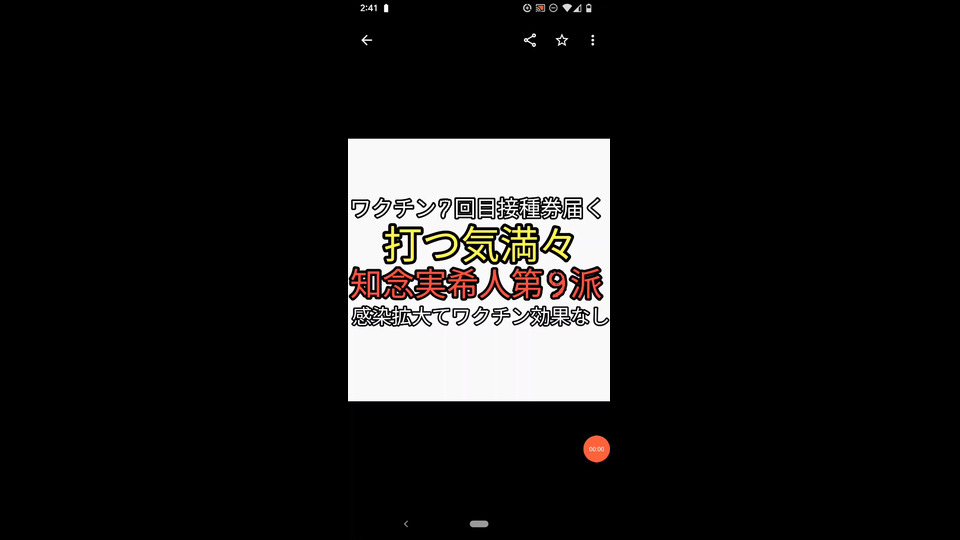Share this image

point(530,40)
